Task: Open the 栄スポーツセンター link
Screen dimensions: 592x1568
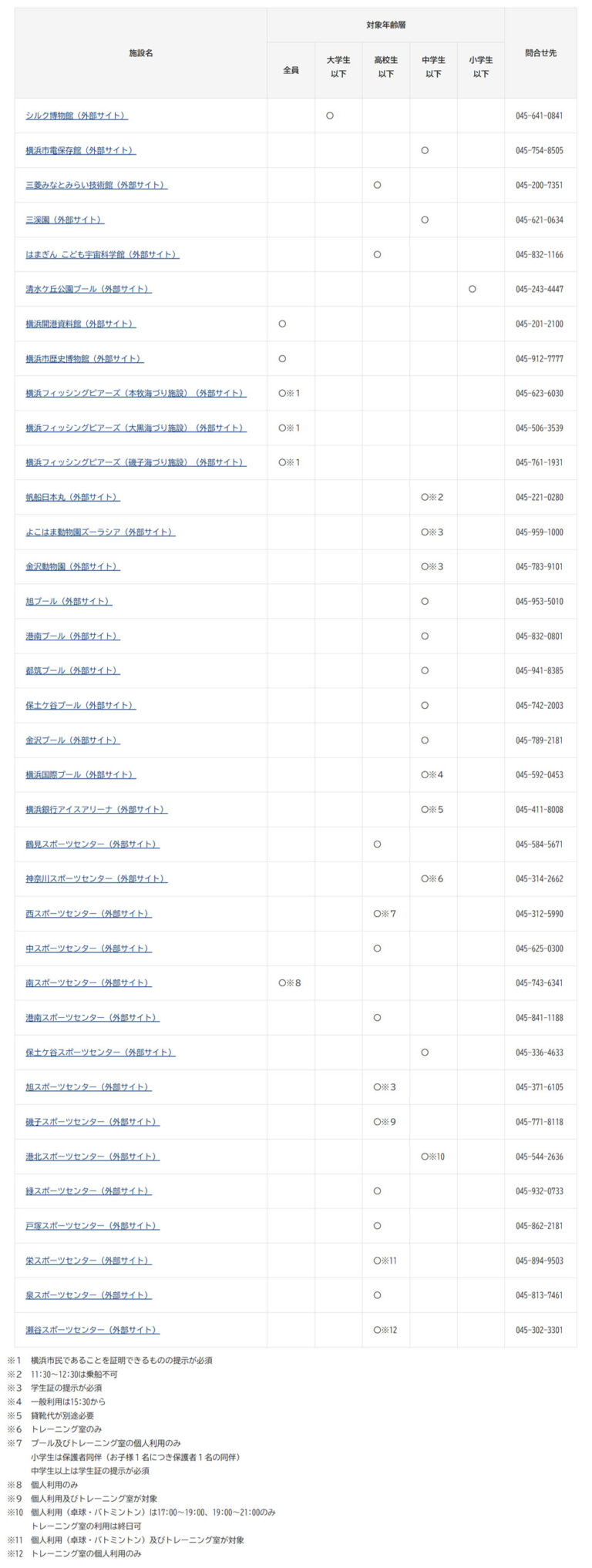Action: tap(88, 1261)
